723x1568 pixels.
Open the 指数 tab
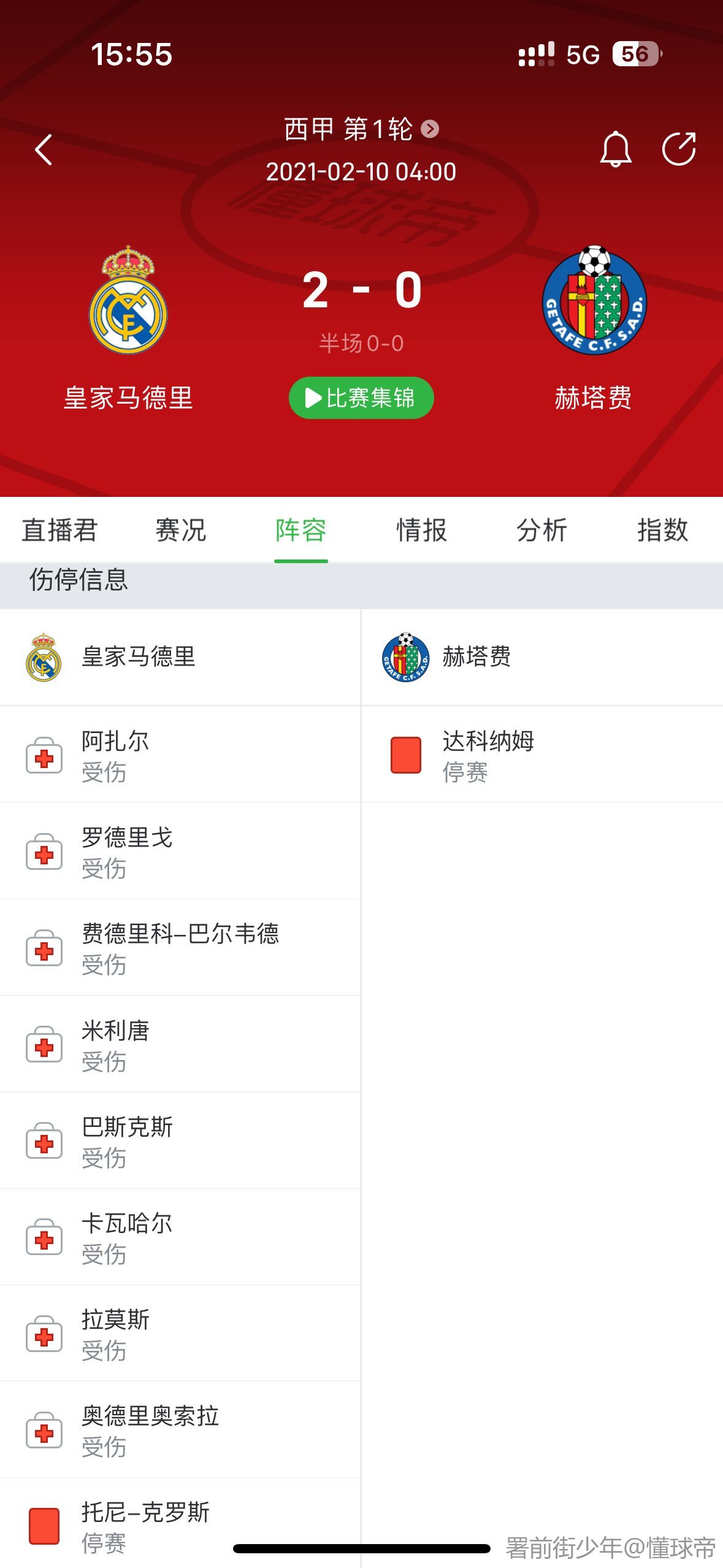662,530
